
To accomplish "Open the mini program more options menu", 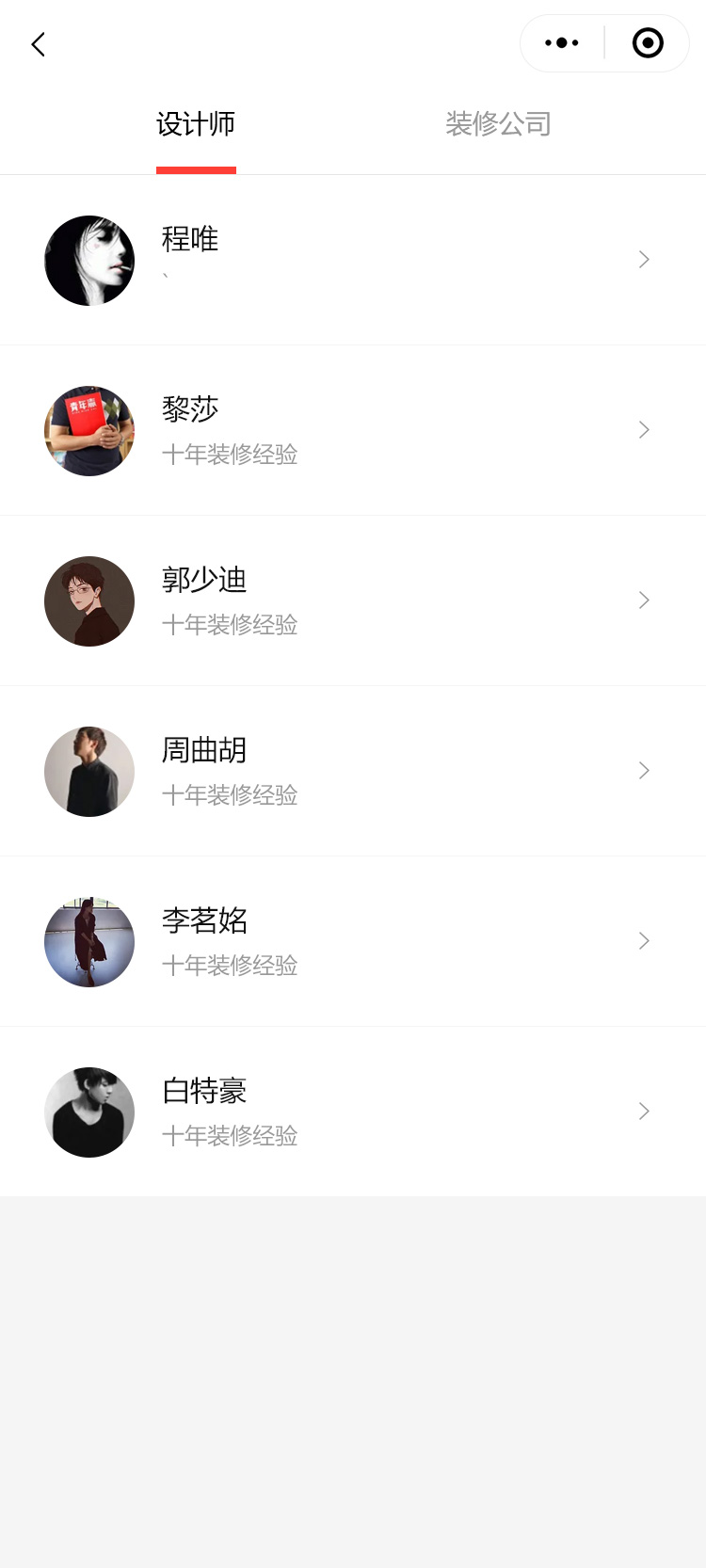I will (x=562, y=43).
